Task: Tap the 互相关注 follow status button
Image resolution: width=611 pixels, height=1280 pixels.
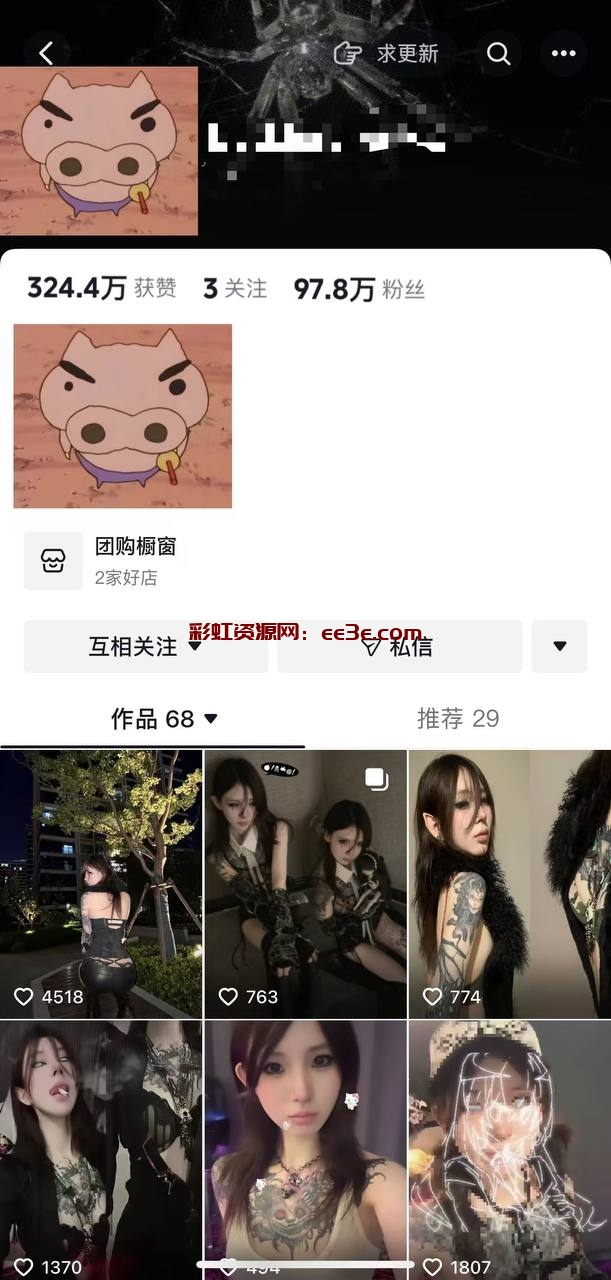Action: [x=145, y=646]
